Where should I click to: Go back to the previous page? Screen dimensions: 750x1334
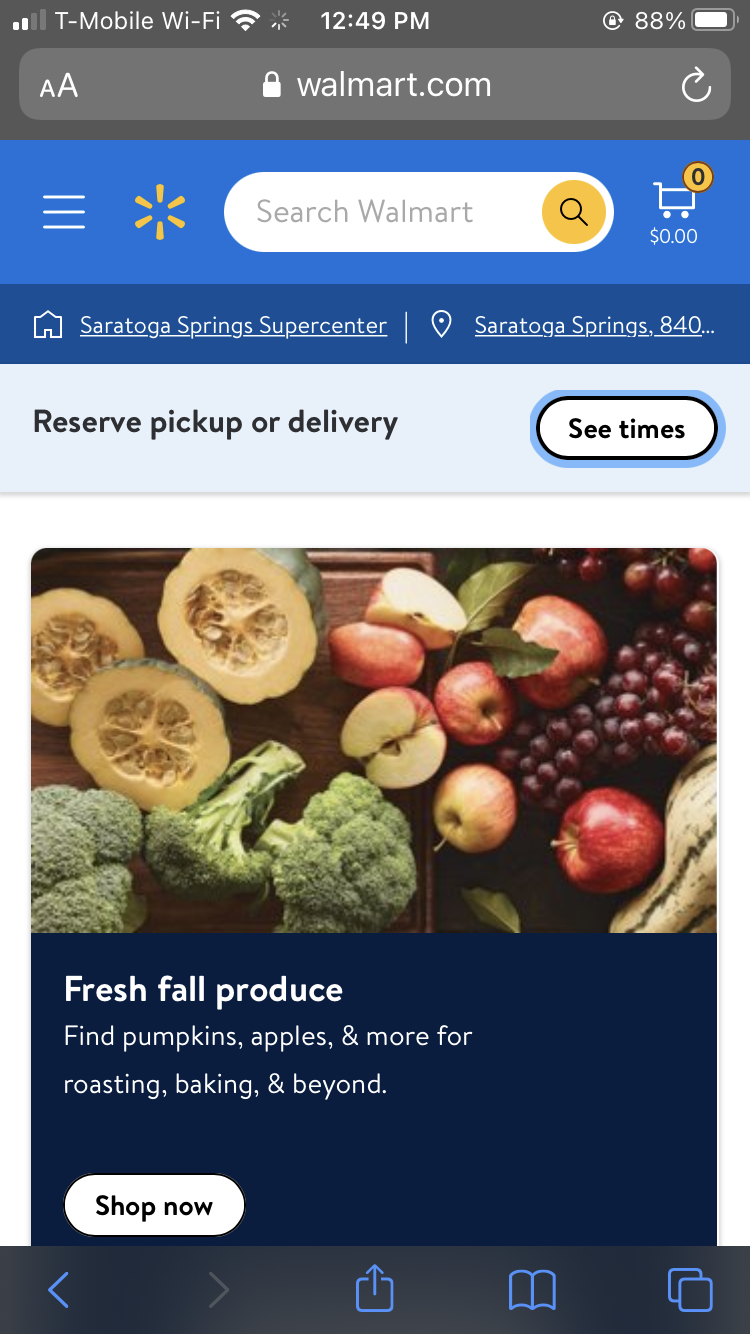pos(59,1290)
